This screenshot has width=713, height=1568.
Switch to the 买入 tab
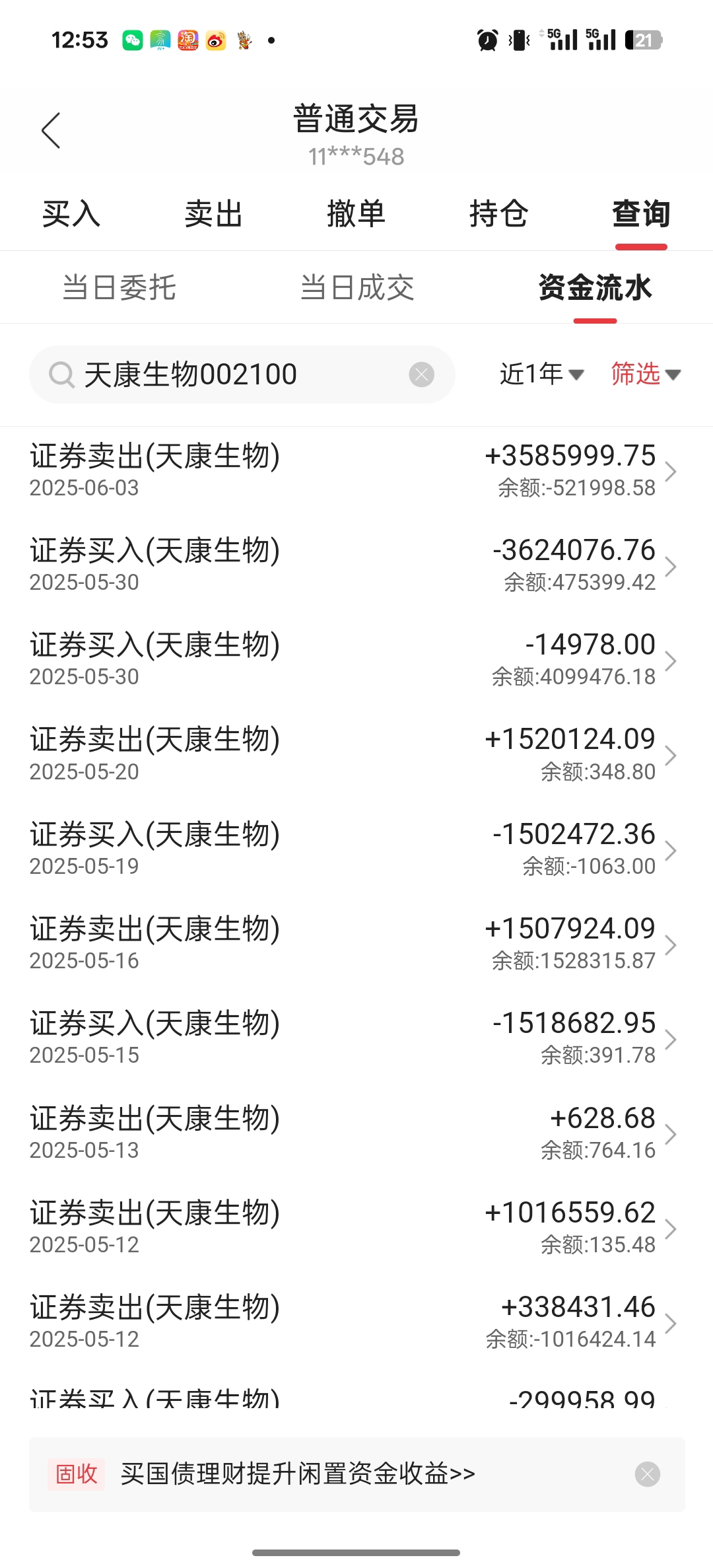click(71, 214)
